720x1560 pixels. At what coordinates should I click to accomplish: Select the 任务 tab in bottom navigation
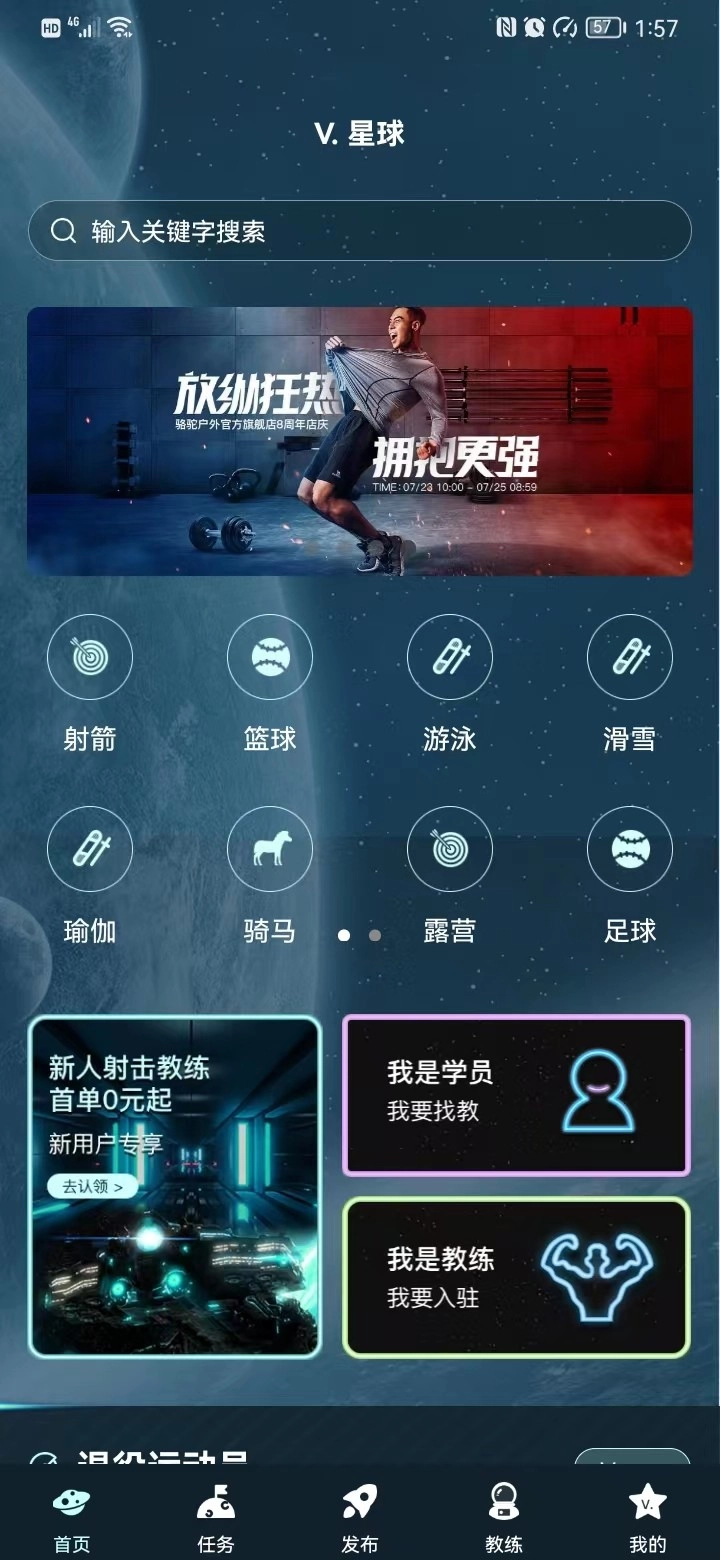click(214, 1515)
